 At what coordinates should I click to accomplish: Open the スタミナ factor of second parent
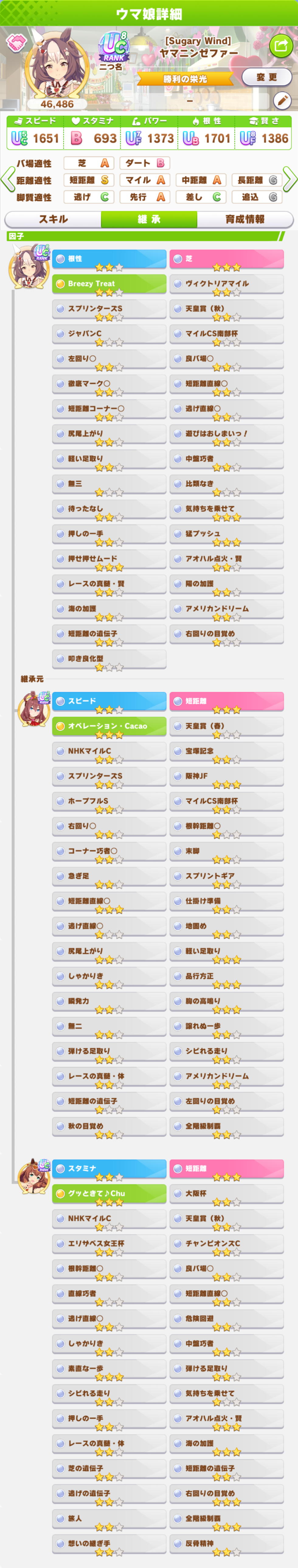(x=109, y=1169)
